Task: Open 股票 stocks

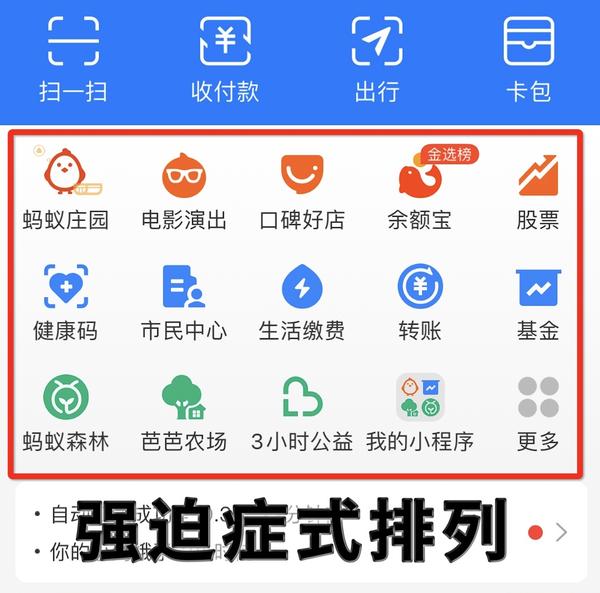Action: tap(538, 188)
